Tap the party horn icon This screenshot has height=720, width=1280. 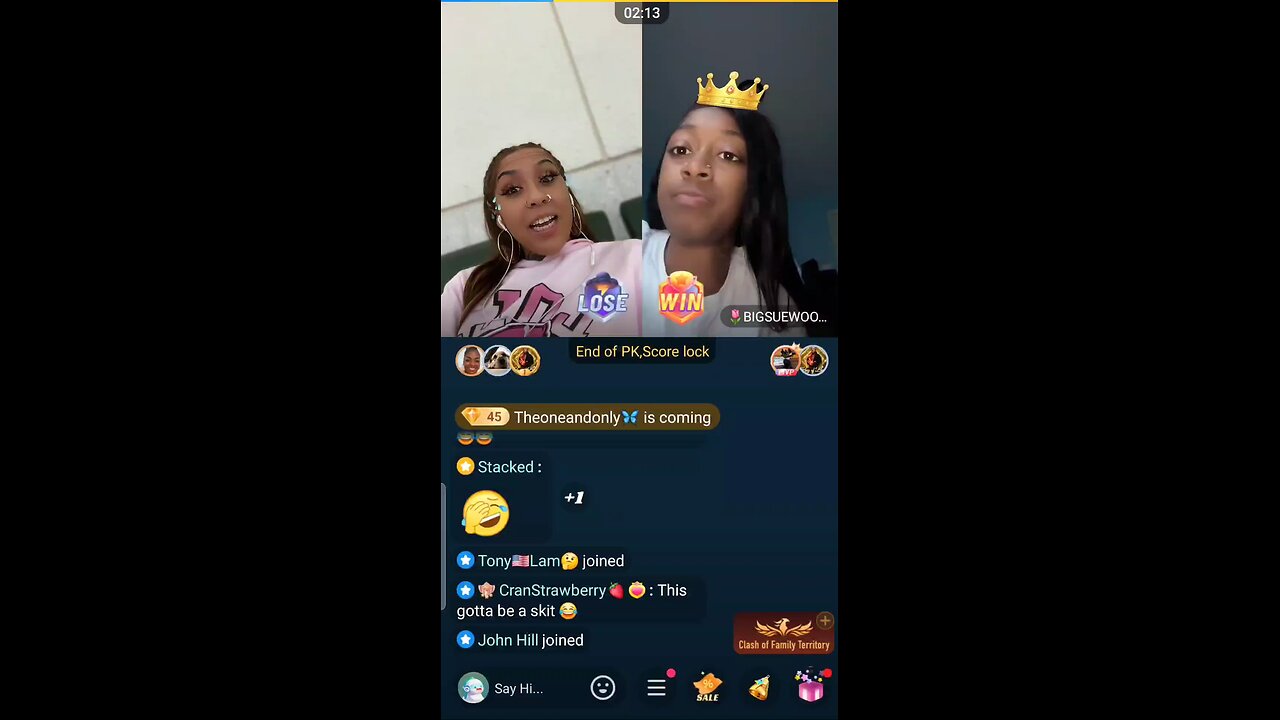pos(759,688)
